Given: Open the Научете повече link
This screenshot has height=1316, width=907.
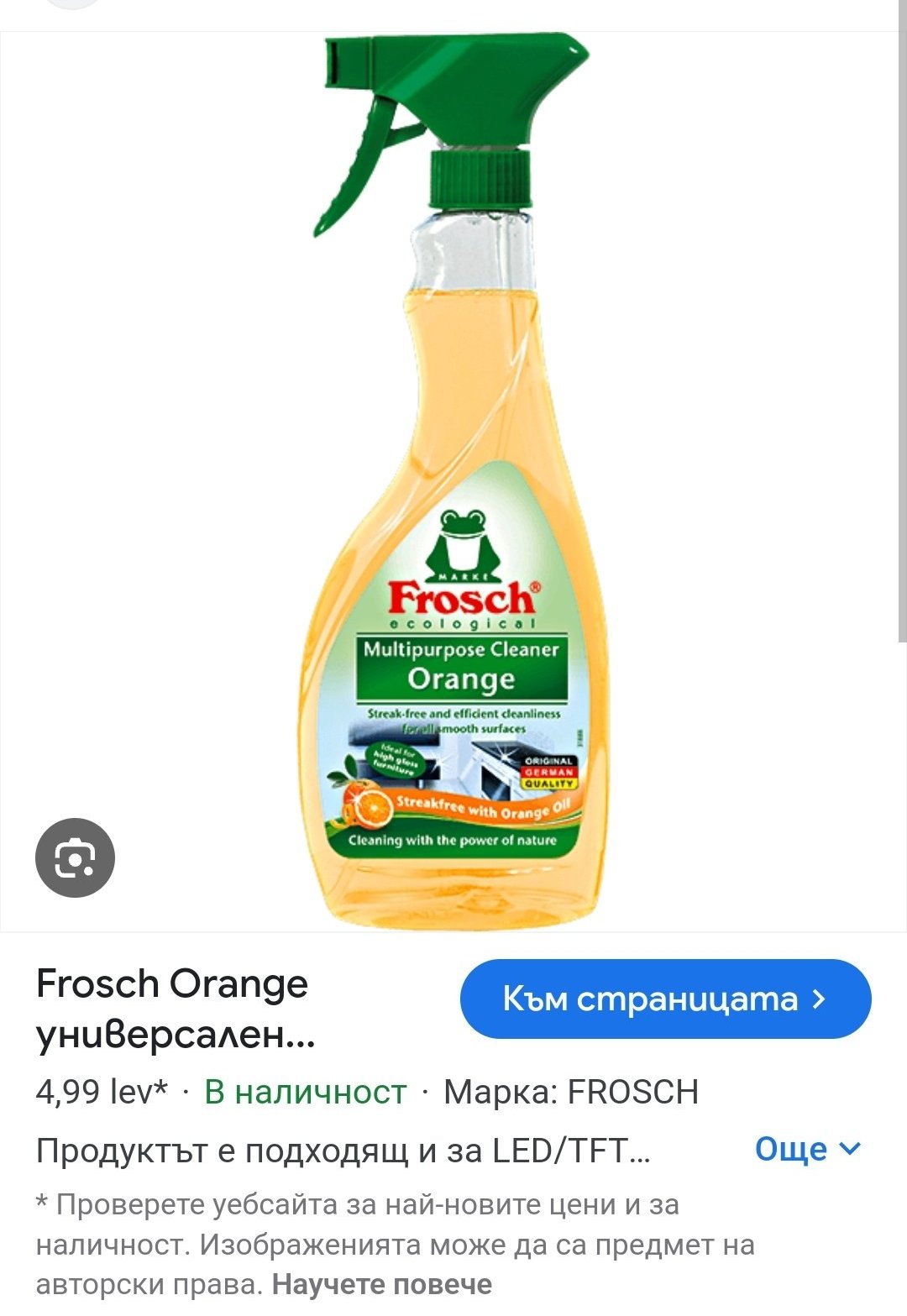Looking at the screenshot, I should (382, 1284).
